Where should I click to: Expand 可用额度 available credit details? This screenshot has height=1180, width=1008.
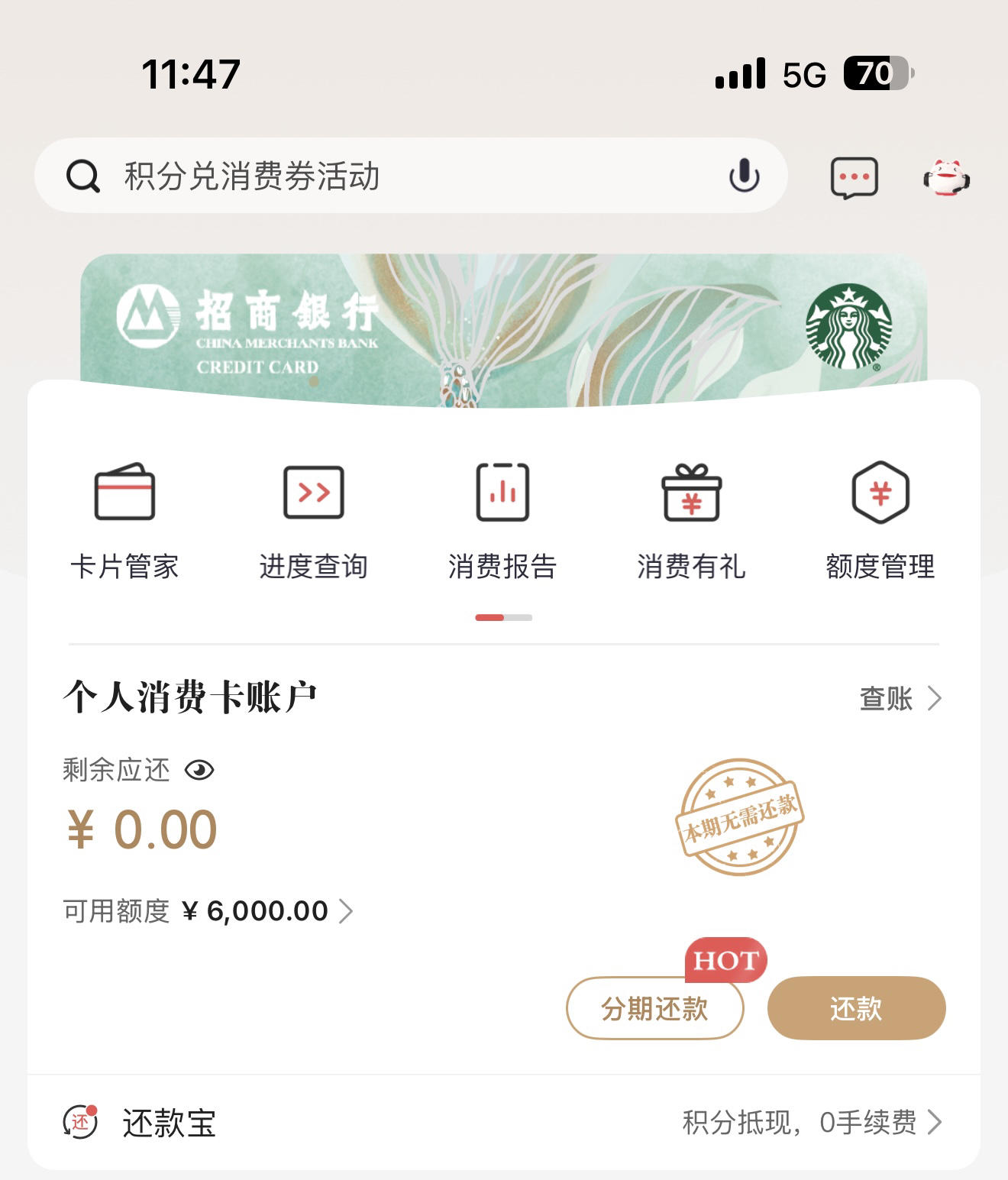[348, 910]
